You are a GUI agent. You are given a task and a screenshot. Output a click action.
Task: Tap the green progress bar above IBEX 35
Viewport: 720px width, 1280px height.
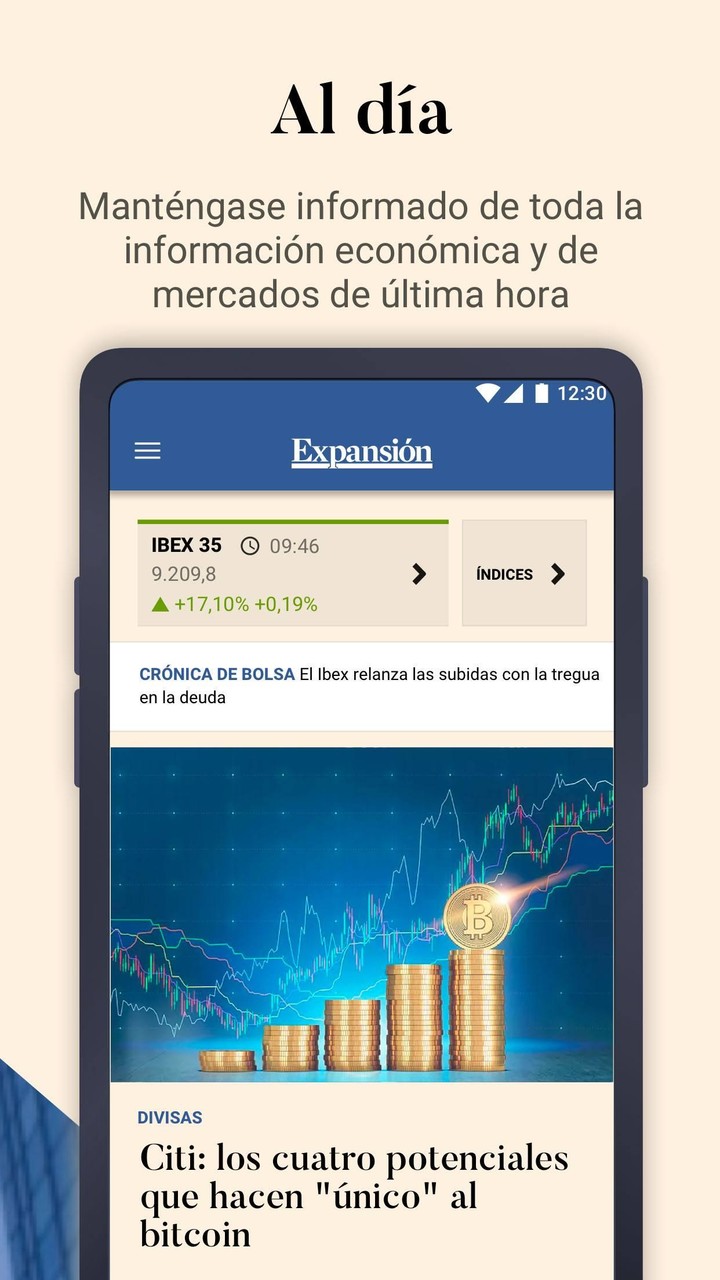pos(291,521)
